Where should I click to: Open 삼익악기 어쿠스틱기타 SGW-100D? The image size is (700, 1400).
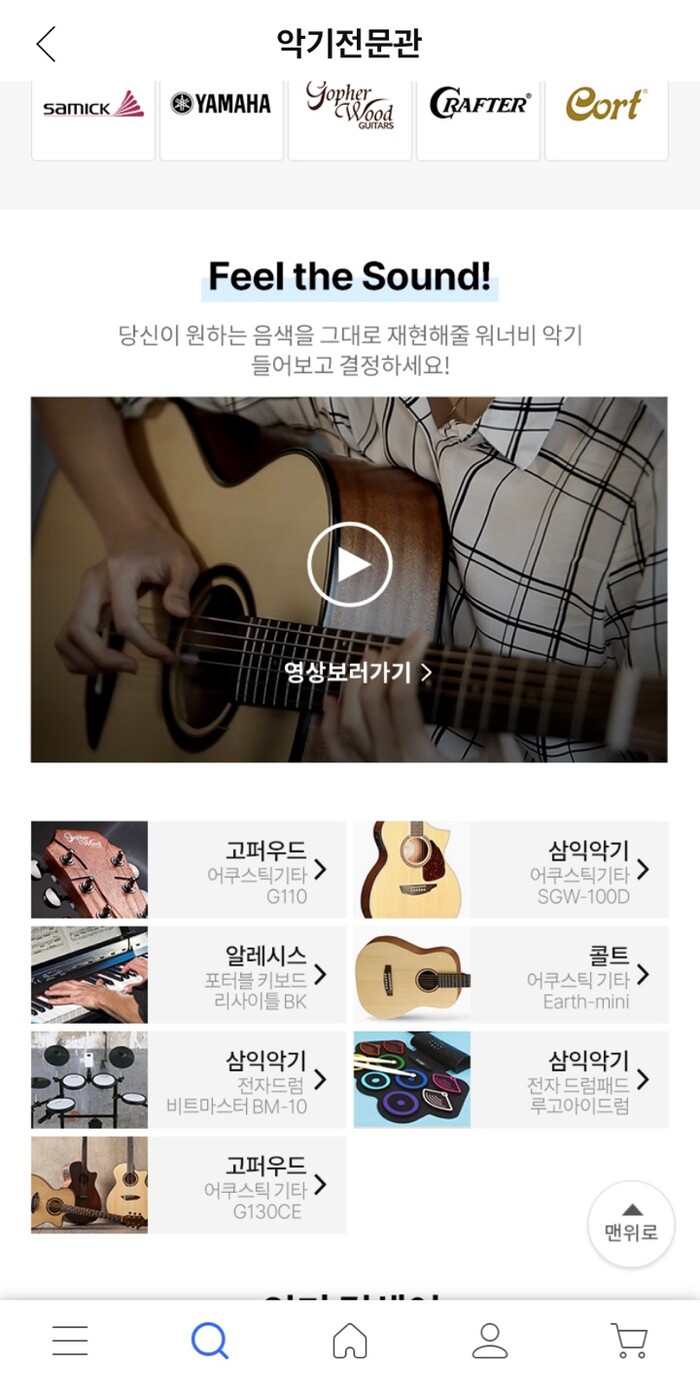(511, 870)
